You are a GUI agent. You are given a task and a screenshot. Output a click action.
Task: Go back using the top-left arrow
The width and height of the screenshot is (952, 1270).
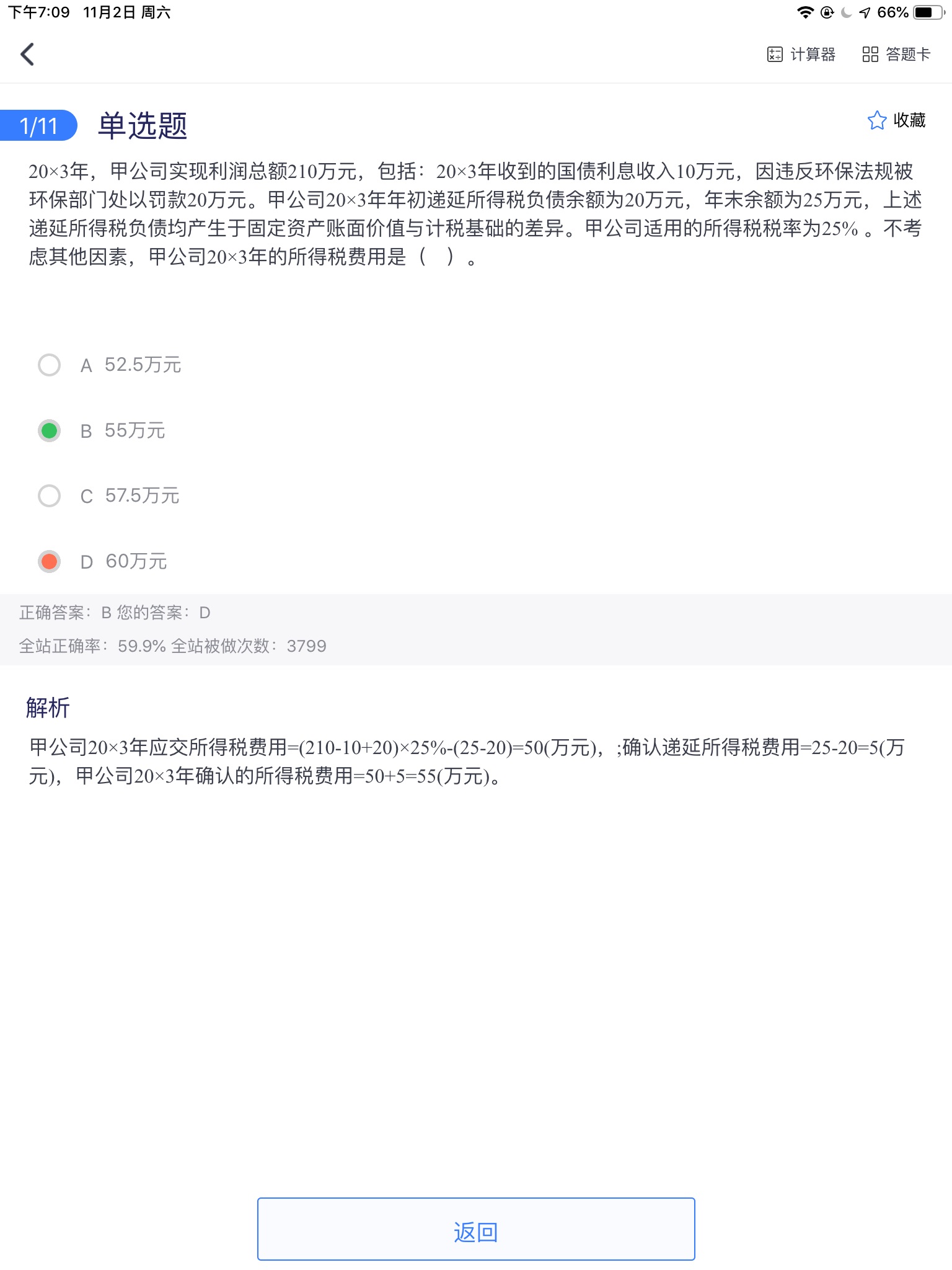[x=27, y=55]
